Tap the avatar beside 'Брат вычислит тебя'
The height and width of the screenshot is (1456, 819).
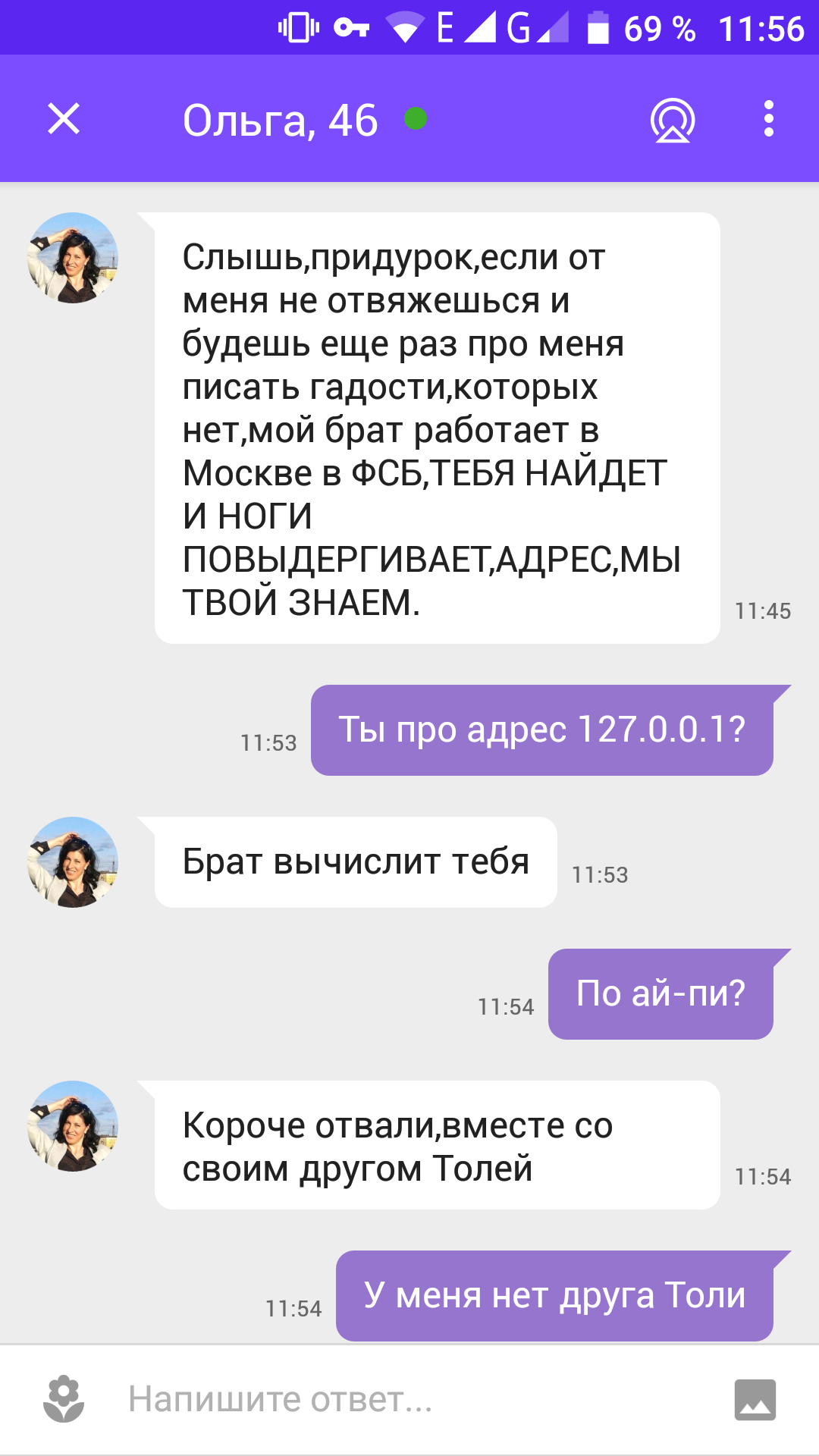click(x=74, y=863)
